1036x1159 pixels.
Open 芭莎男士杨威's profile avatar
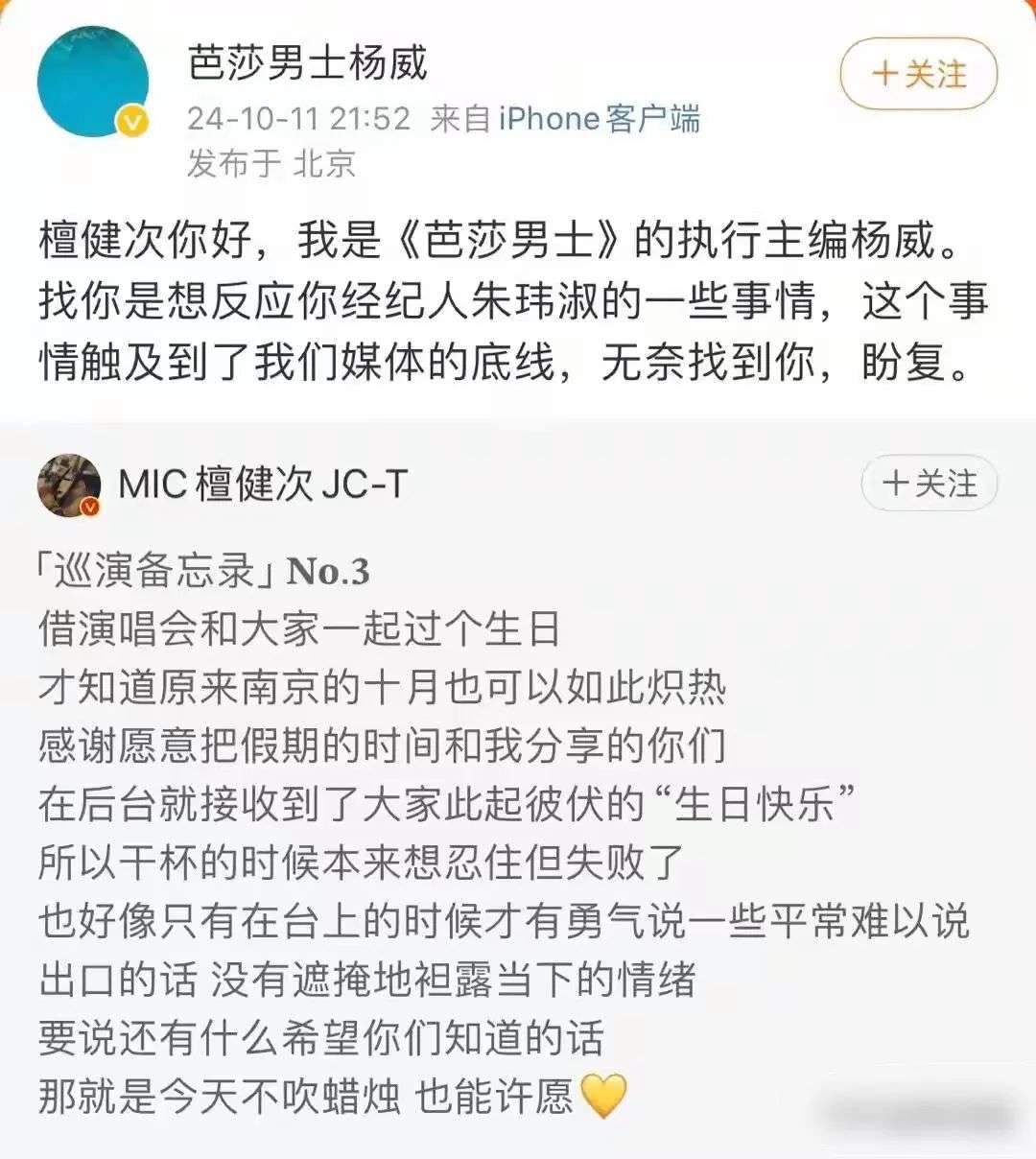point(93,83)
